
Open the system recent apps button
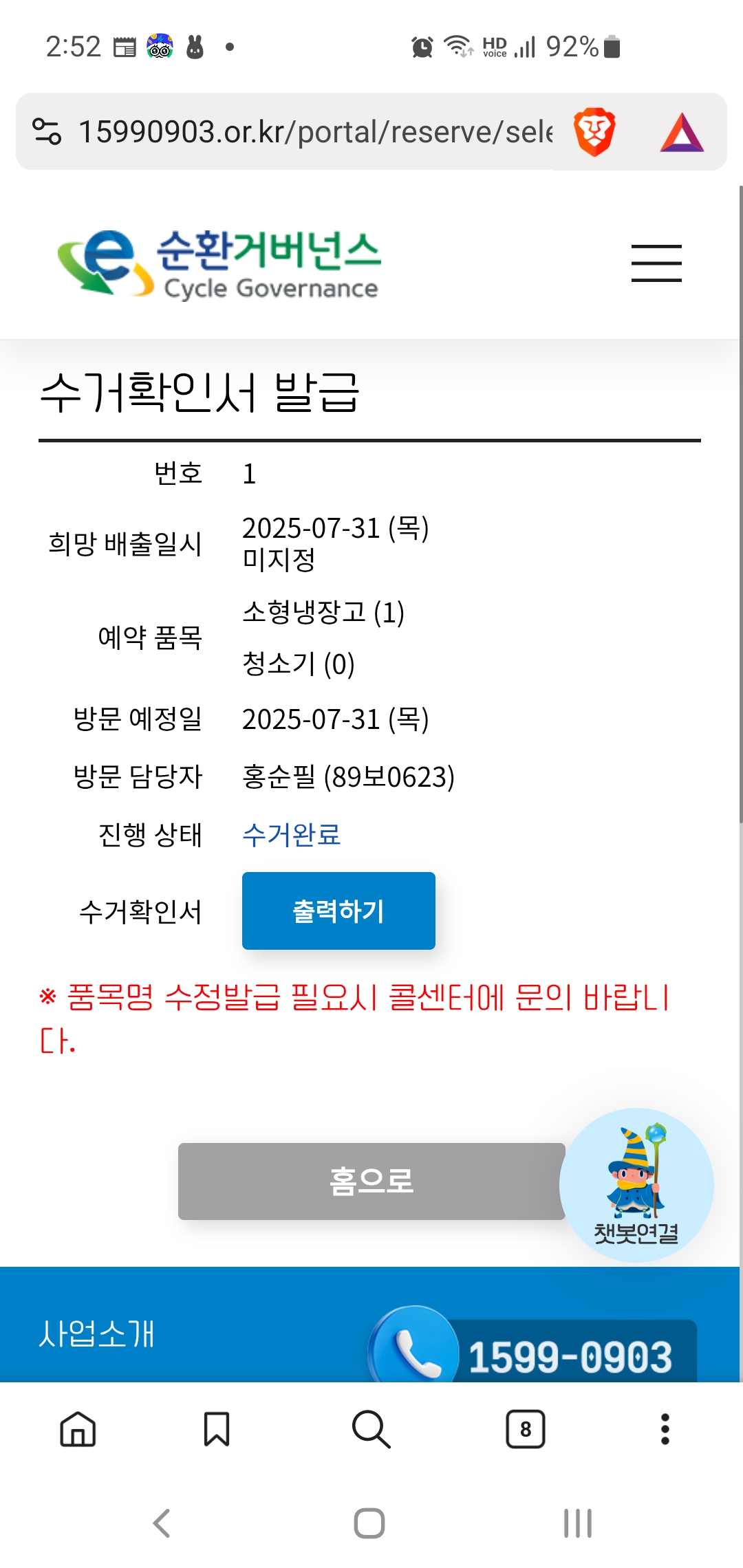click(577, 1523)
